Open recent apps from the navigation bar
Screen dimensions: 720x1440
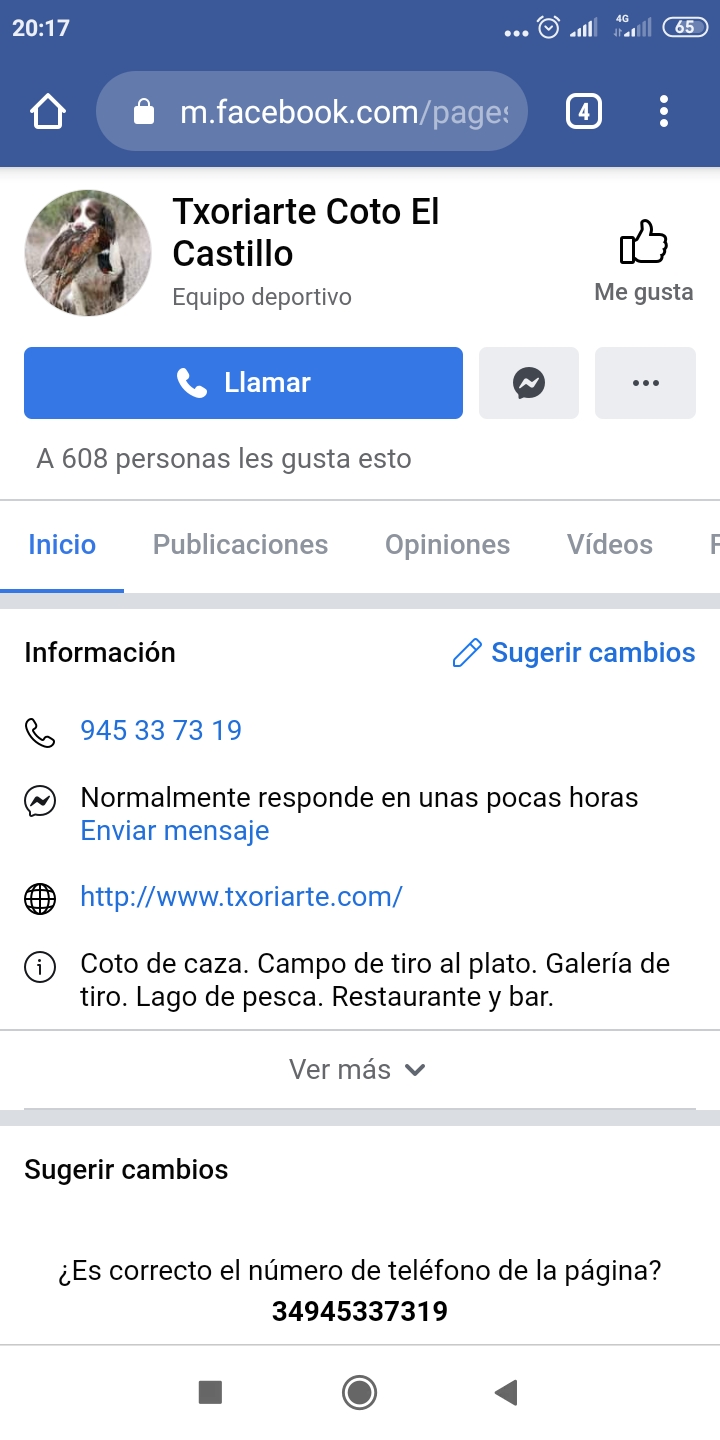(210, 1392)
